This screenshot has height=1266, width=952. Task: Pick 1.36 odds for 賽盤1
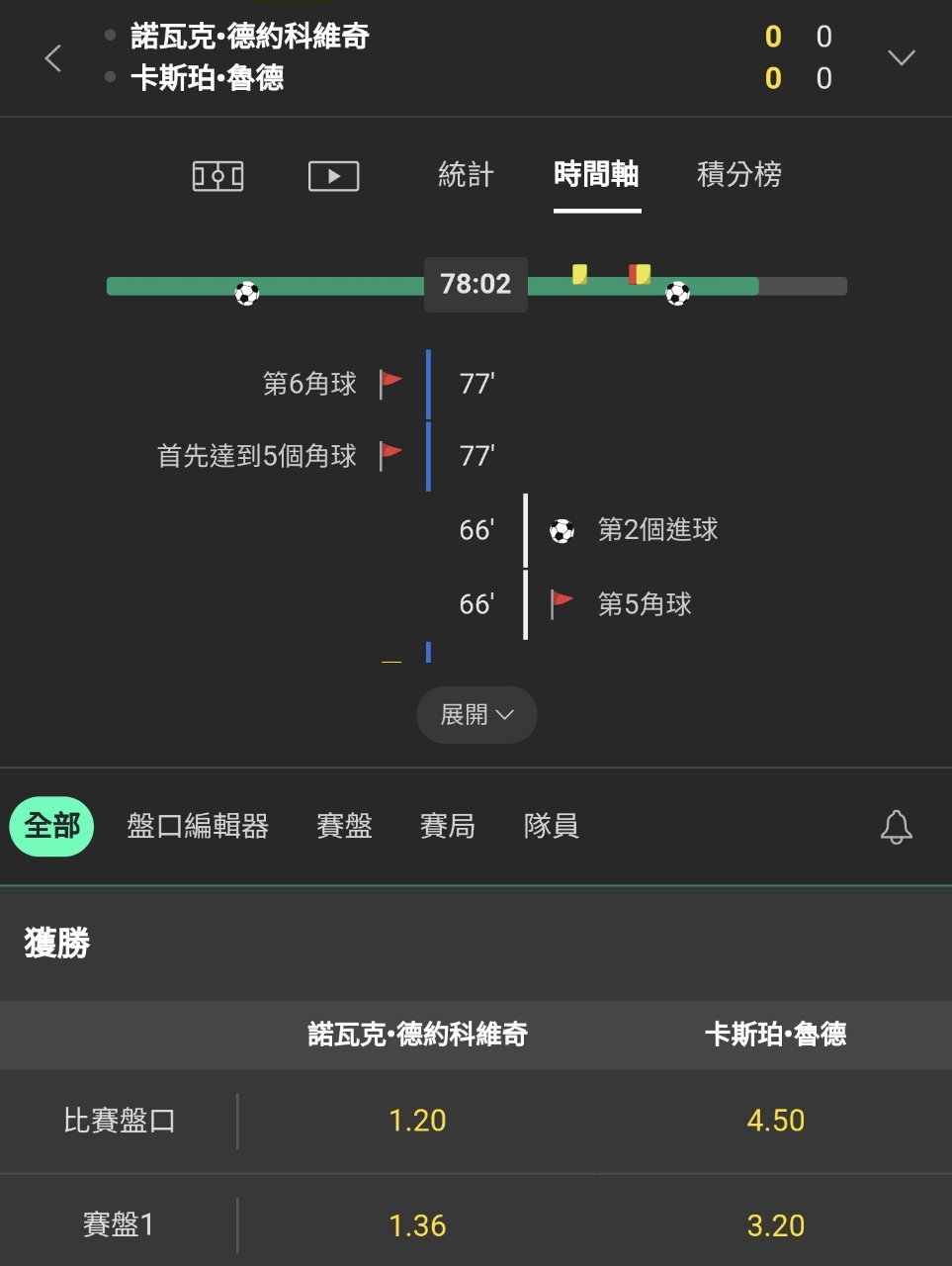pos(417,1225)
